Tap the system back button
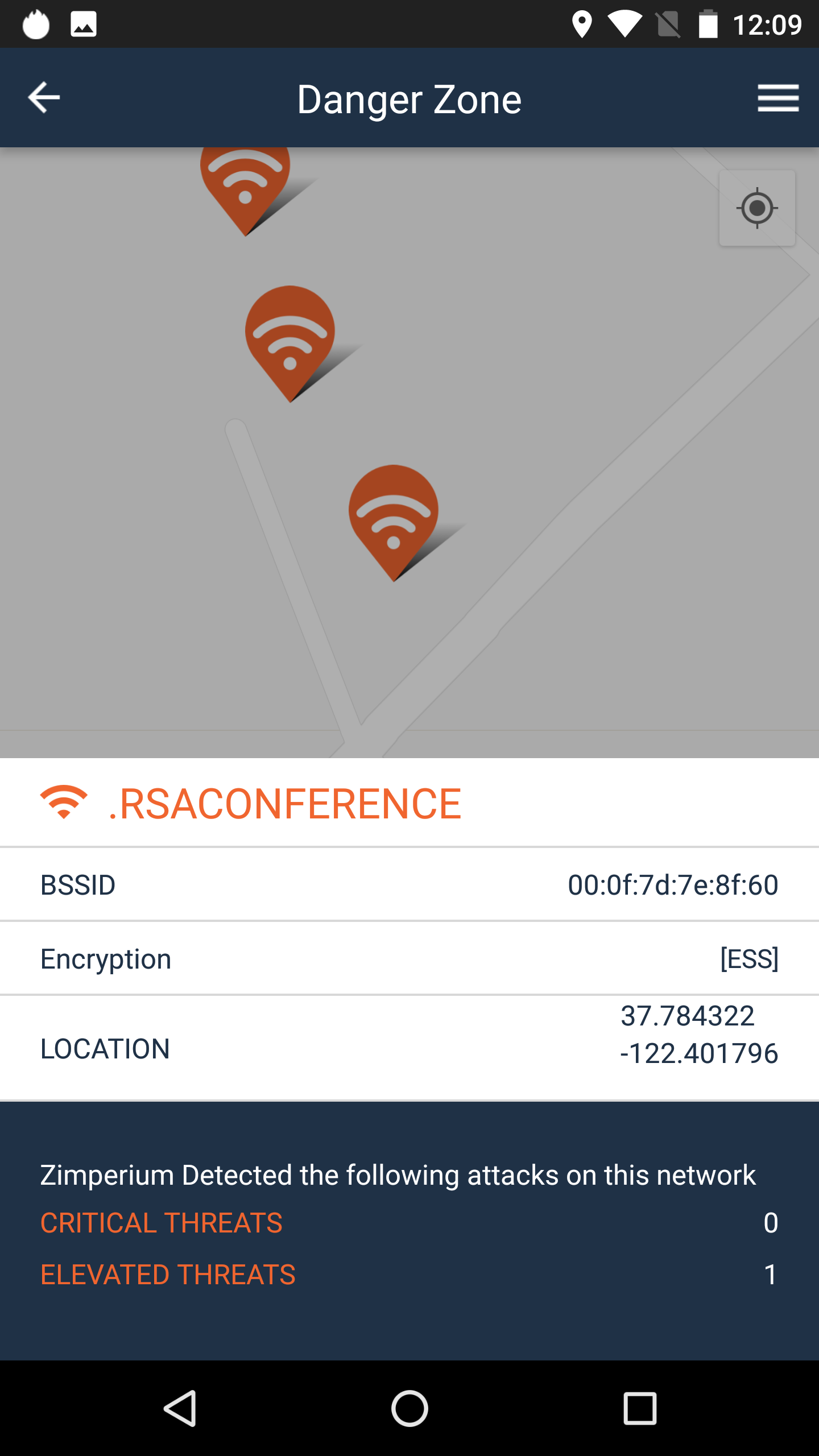Image resolution: width=819 pixels, height=1456 pixels. (181, 1408)
